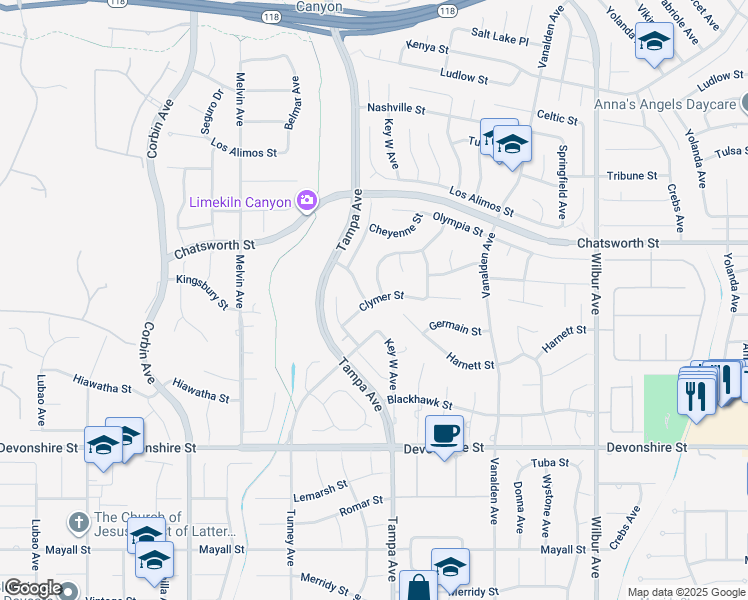Select the shopping bag marker on Tampa Ave
This screenshot has height=600, width=748.
click(x=418, y=586)
